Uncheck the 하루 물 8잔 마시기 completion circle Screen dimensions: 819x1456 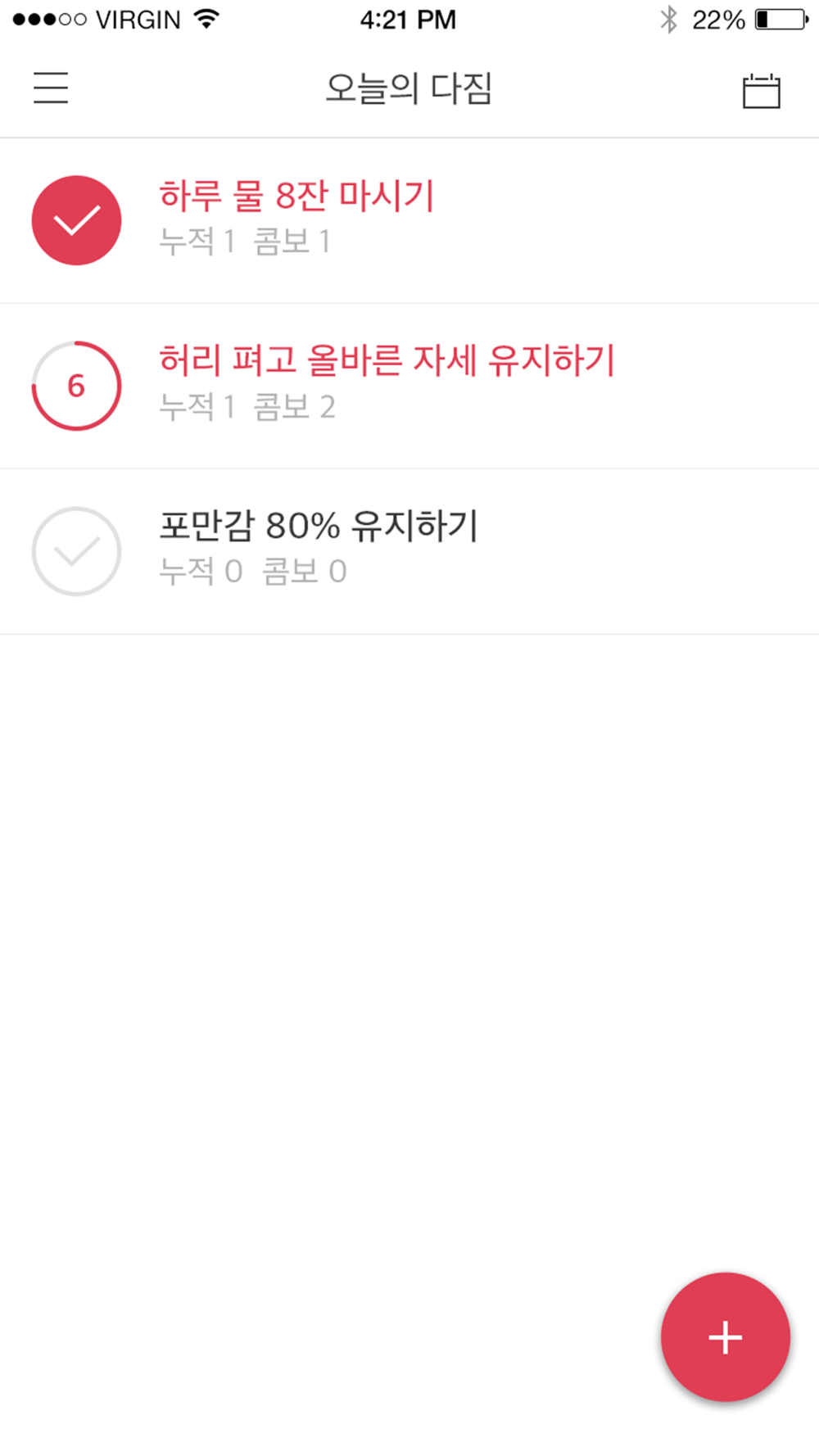click(x=76, y=220)
